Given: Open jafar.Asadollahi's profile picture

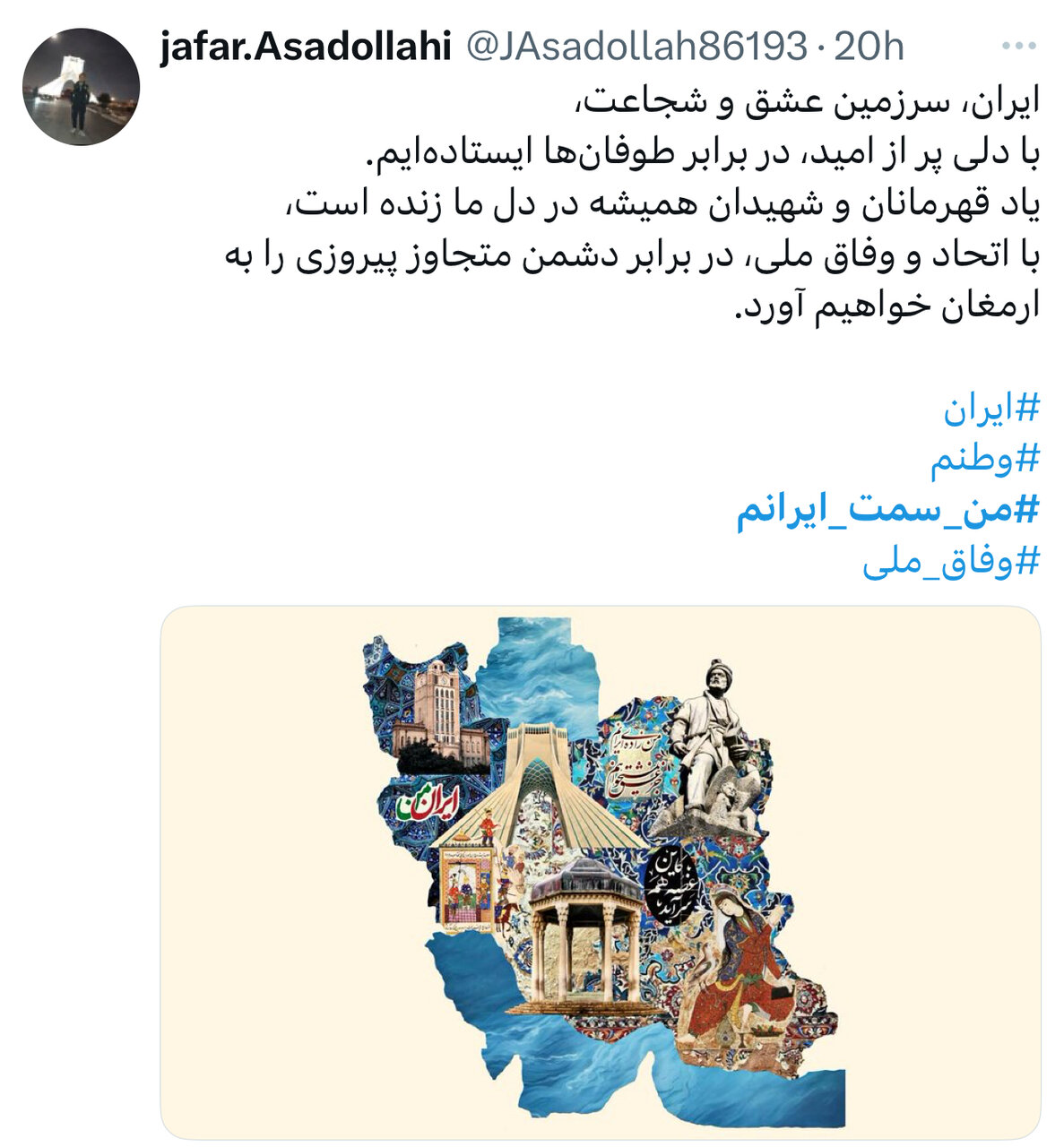Looking at the screenshot, I should point(81,87).
